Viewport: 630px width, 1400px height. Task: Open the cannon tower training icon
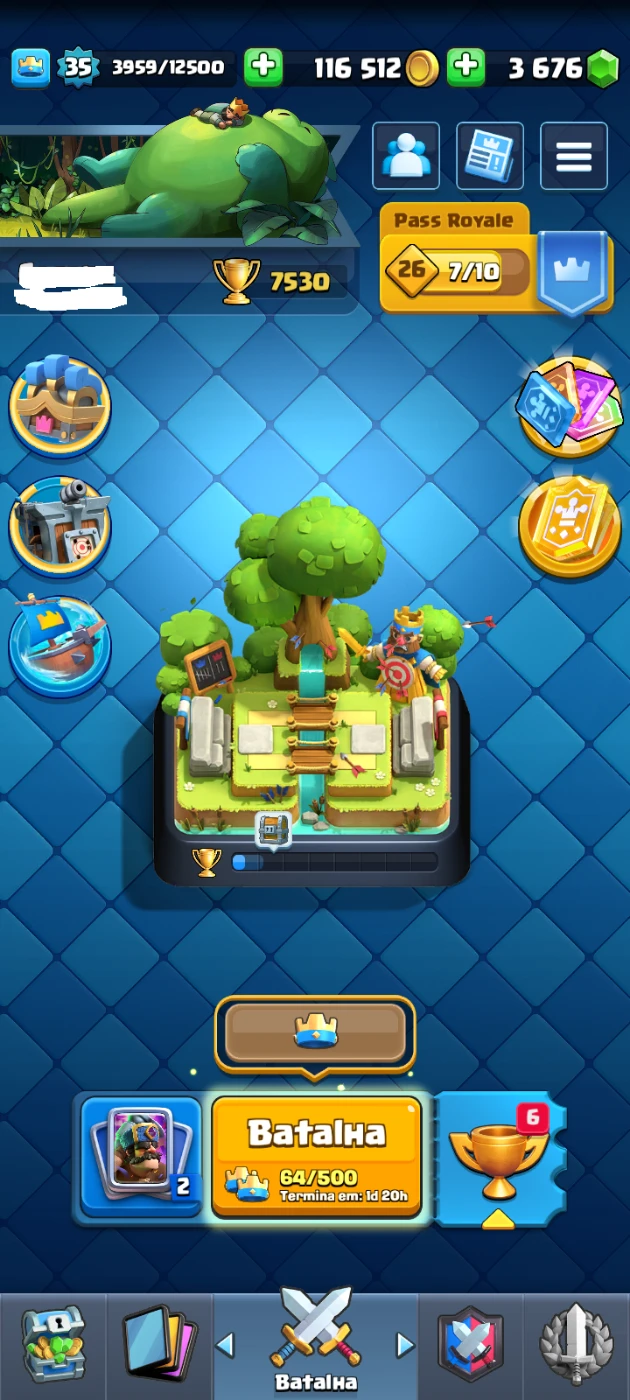(60, 527)
